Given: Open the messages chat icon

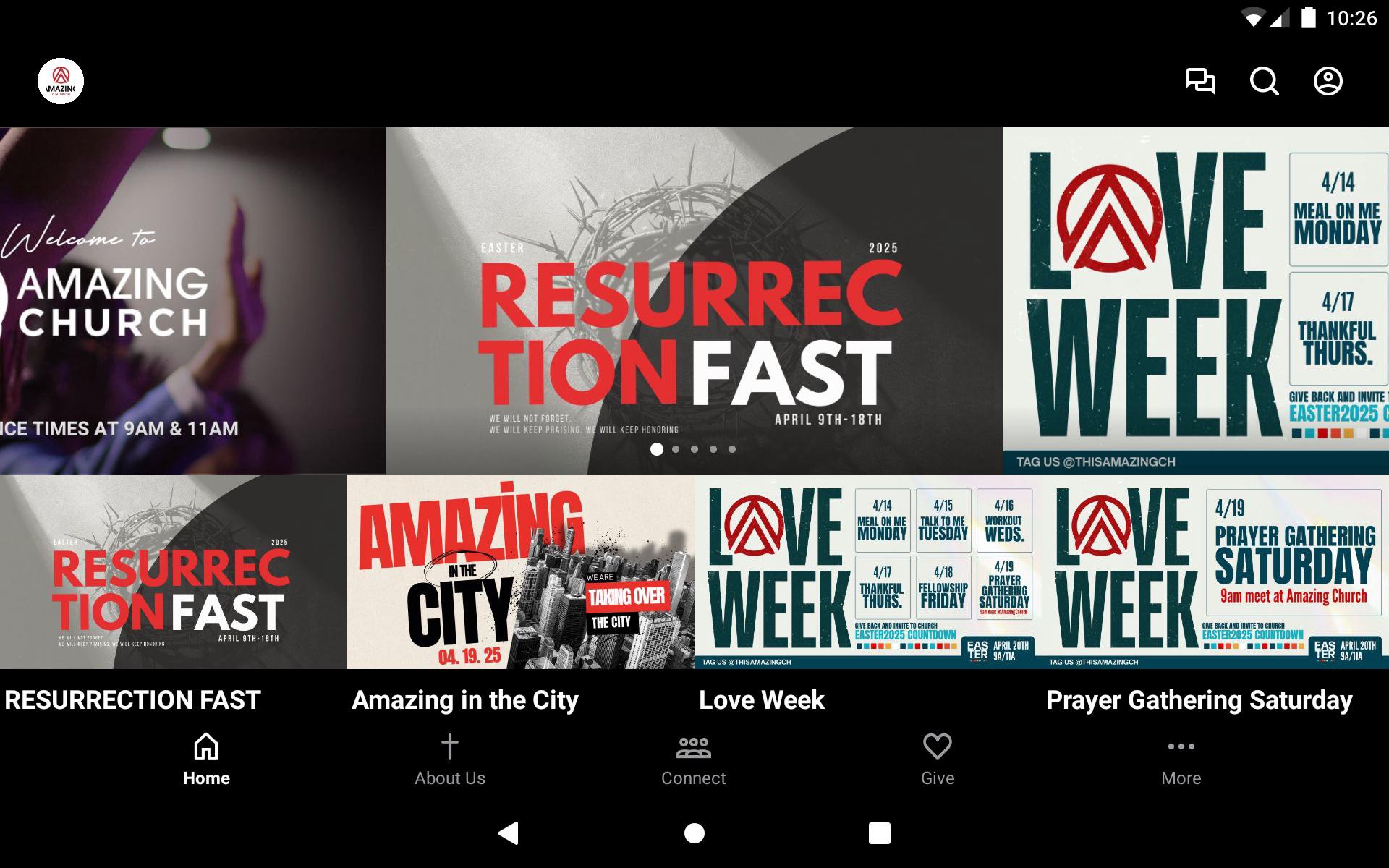Looking at the screenshot, I should click(x=1200, y=81).
